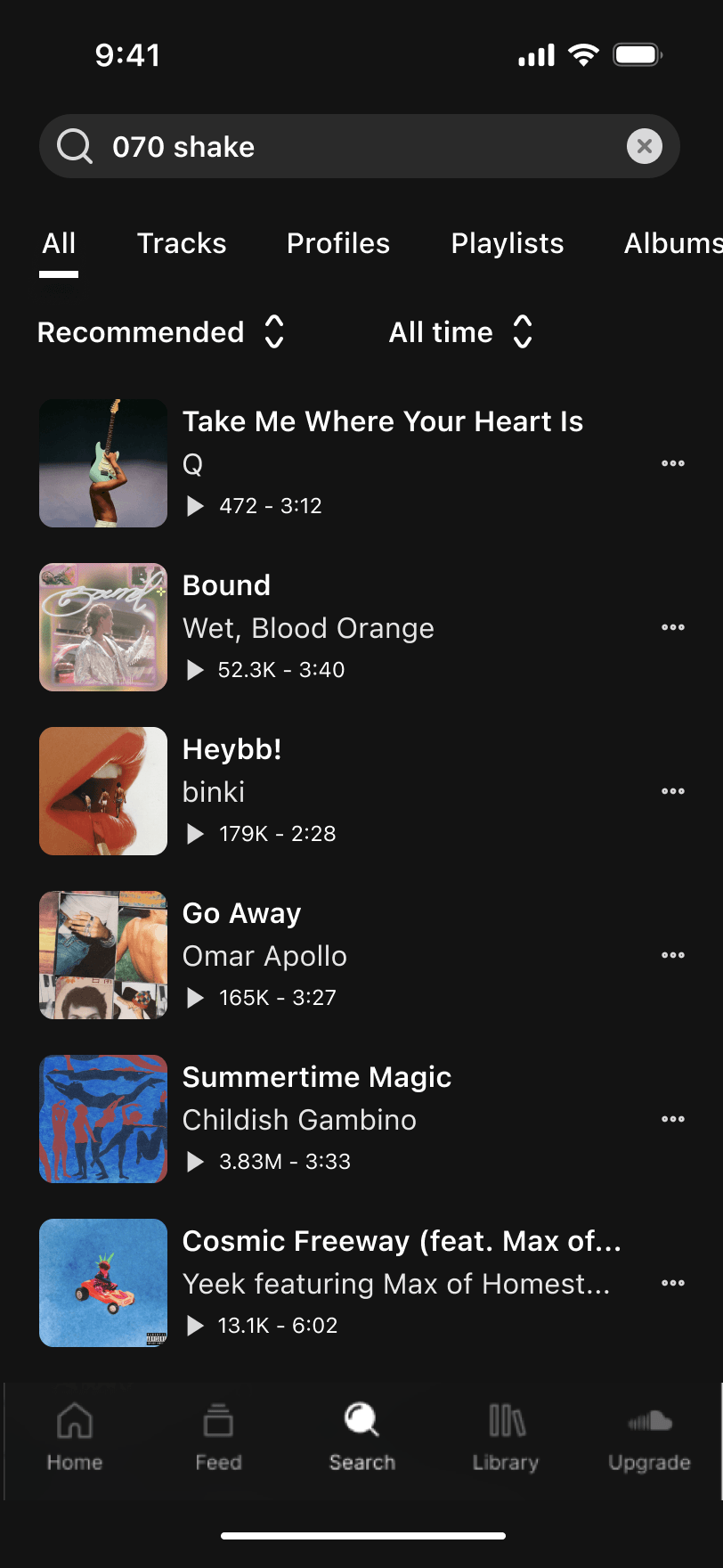Switch to the Playlists tab
The width and height of the screenshot is (723, 1568).
[508, 243]
